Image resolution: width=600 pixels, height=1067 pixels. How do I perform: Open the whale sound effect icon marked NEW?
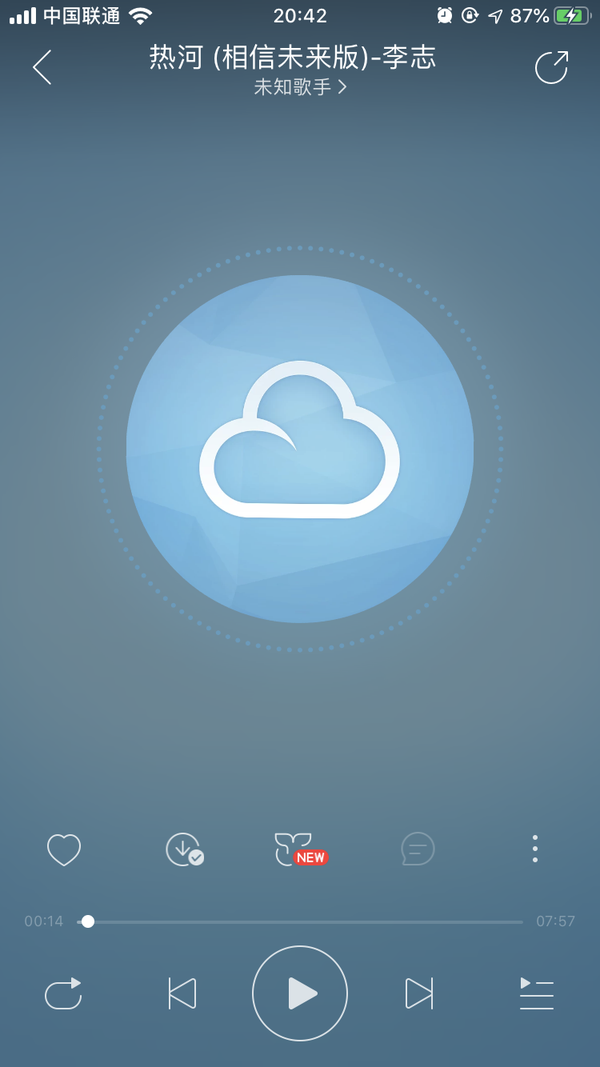[x=300, y=849]
